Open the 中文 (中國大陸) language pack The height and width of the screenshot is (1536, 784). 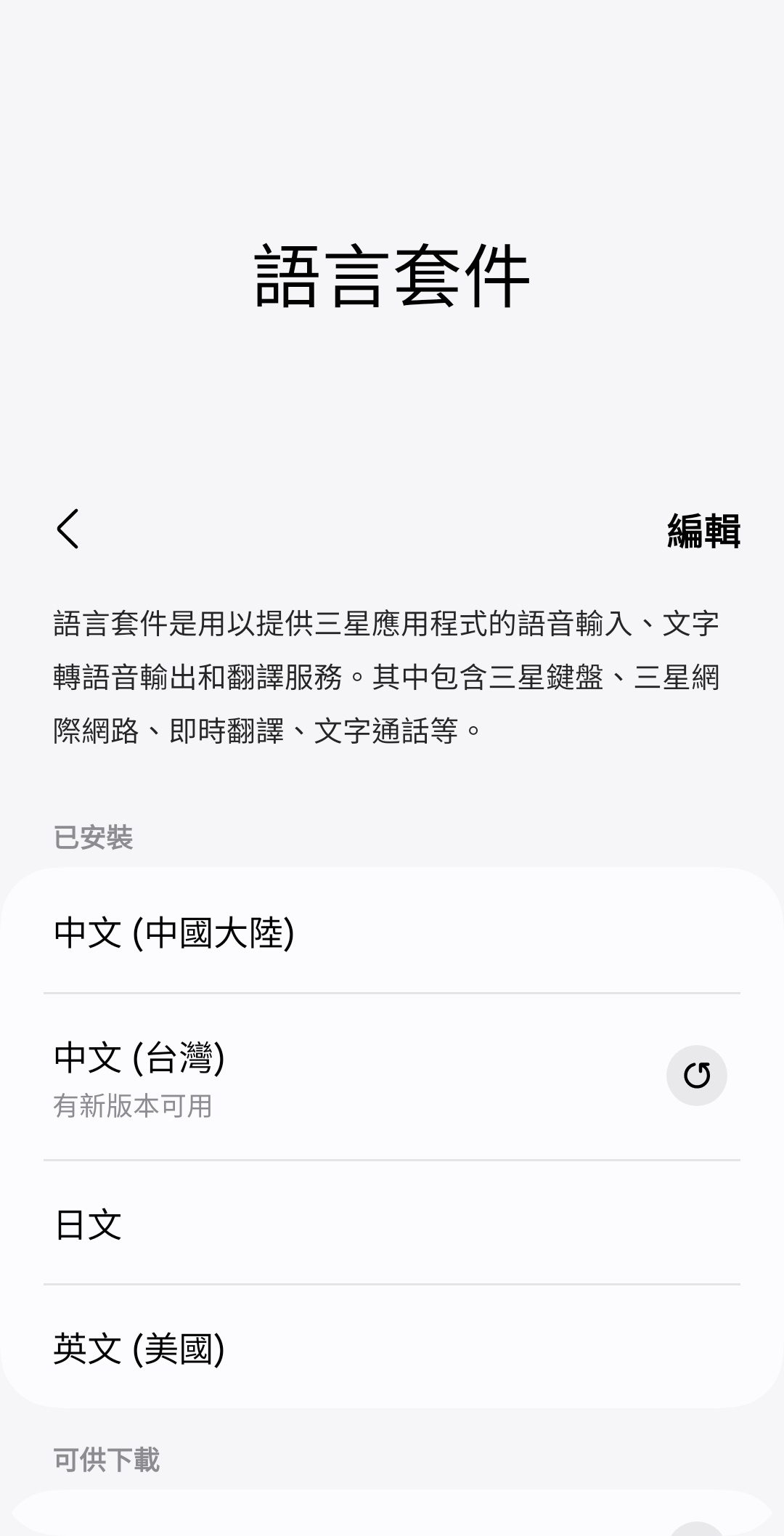pyautogui.click(x=174, y=932)
